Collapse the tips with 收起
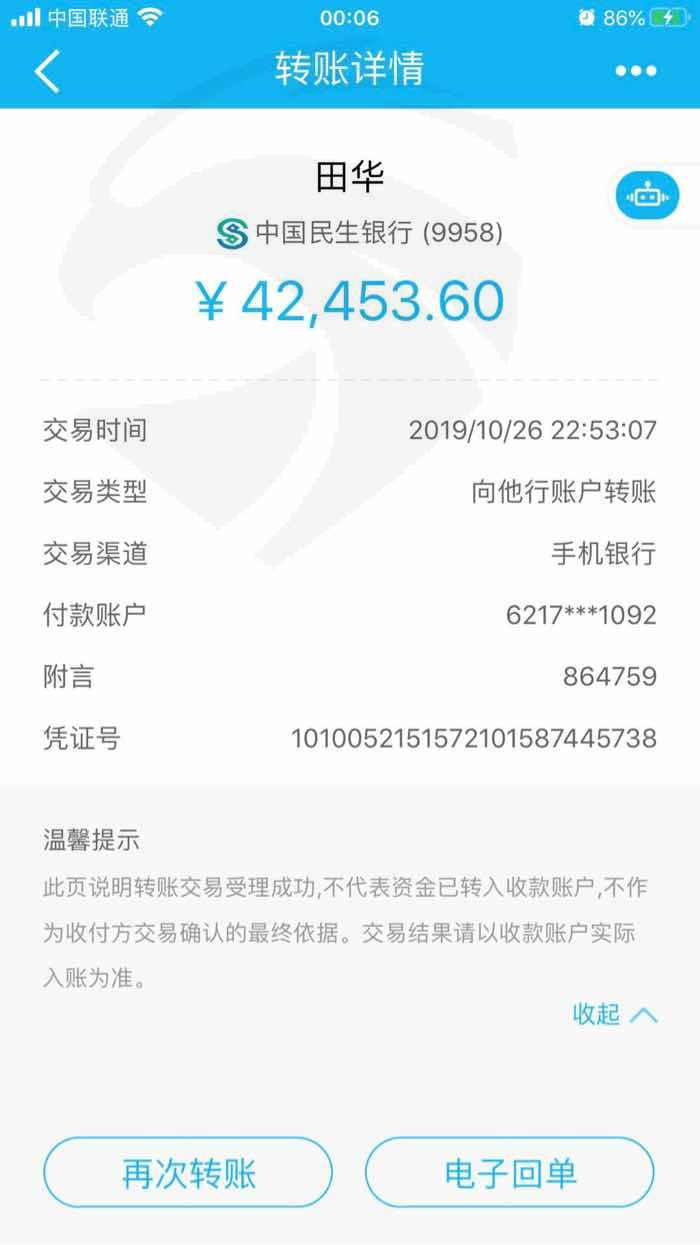The width and height of the screenshot is (700, 1245). 615,1014
